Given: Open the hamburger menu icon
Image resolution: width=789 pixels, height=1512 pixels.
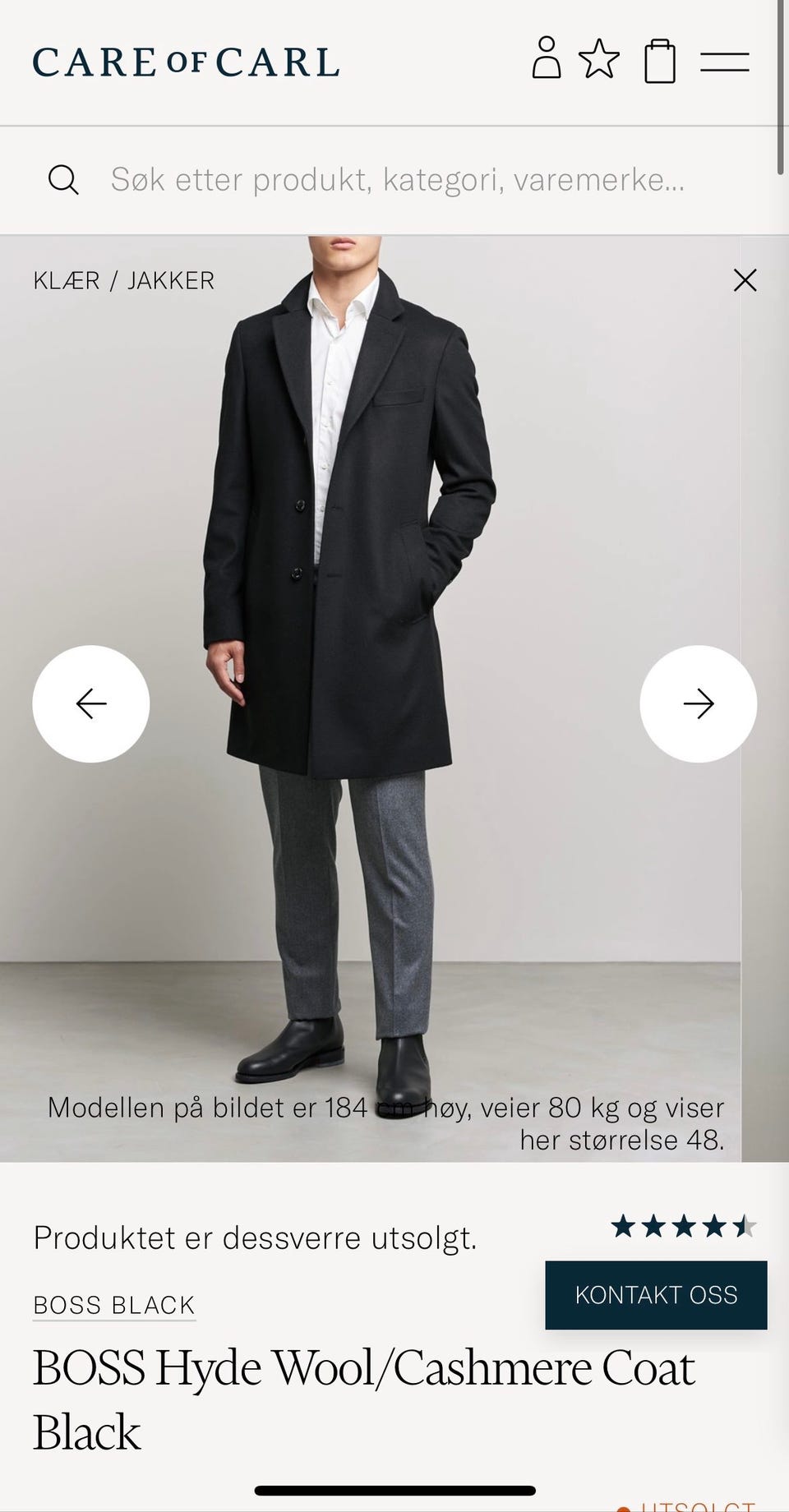Looking at the screenshot, I should point(722,61).
